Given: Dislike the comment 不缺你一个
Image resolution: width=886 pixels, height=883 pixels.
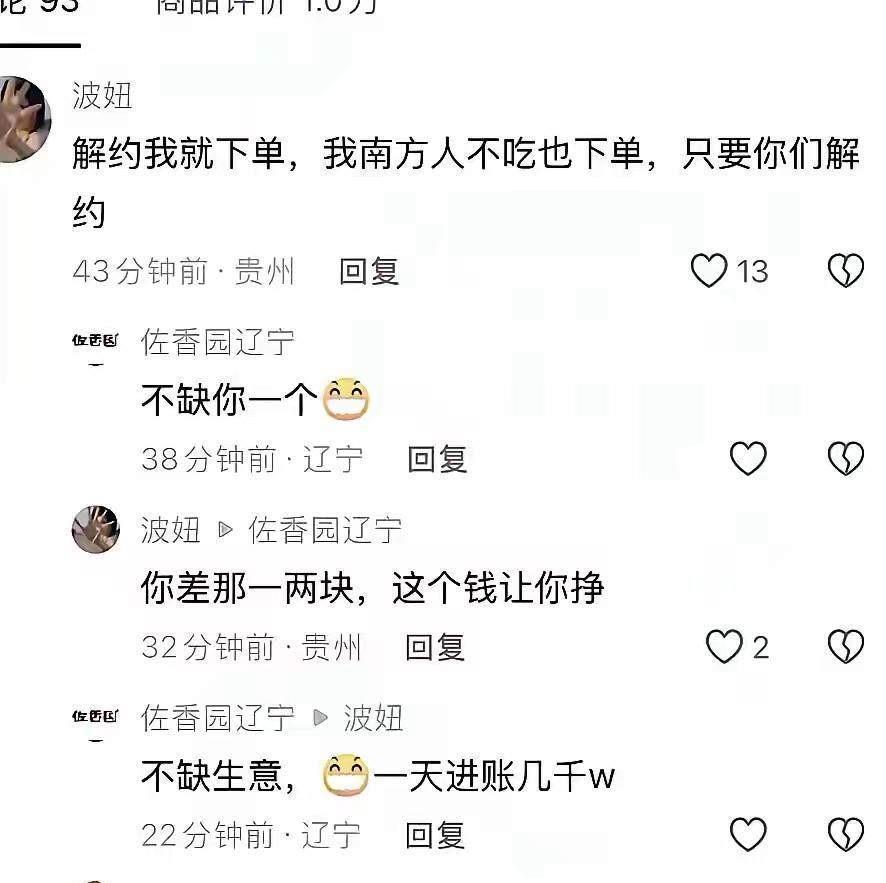Looking at the screenshot, I should pos(846,458).
